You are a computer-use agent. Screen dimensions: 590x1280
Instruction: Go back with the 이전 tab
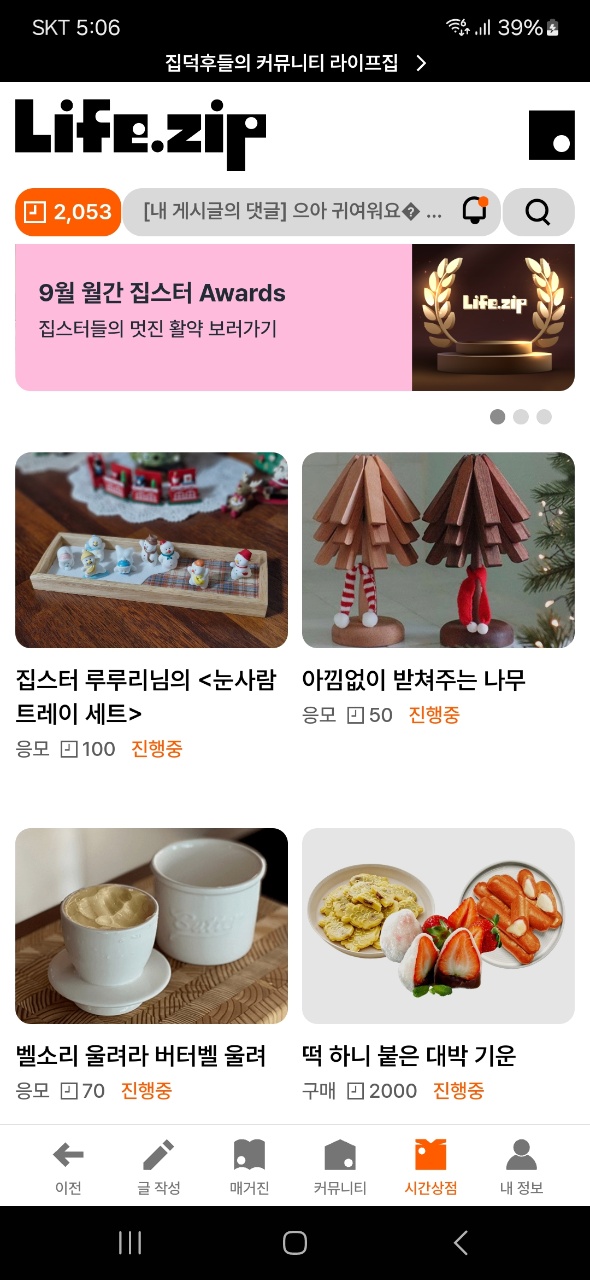pyautogui.click(x=68, y=1167)
